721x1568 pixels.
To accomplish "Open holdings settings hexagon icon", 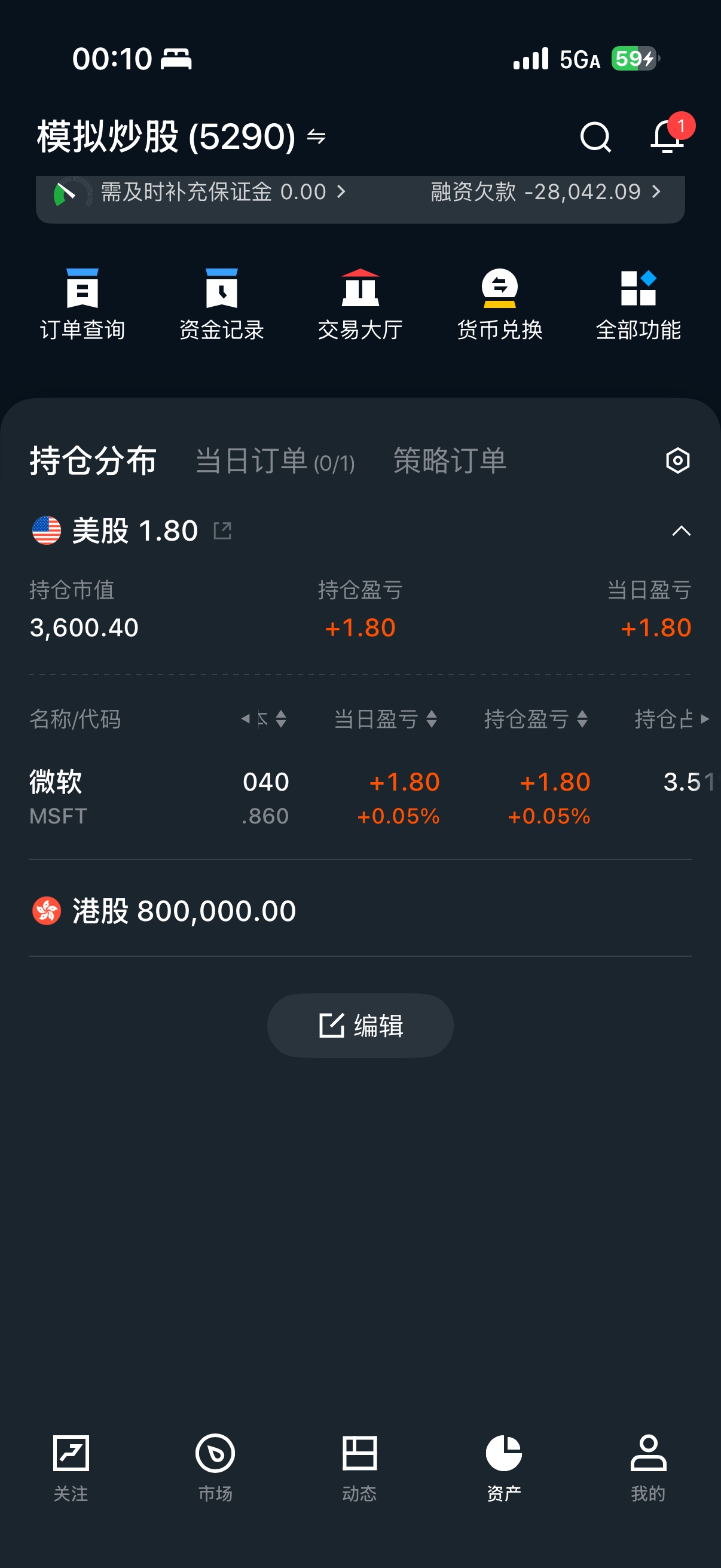I will [677, 461].
